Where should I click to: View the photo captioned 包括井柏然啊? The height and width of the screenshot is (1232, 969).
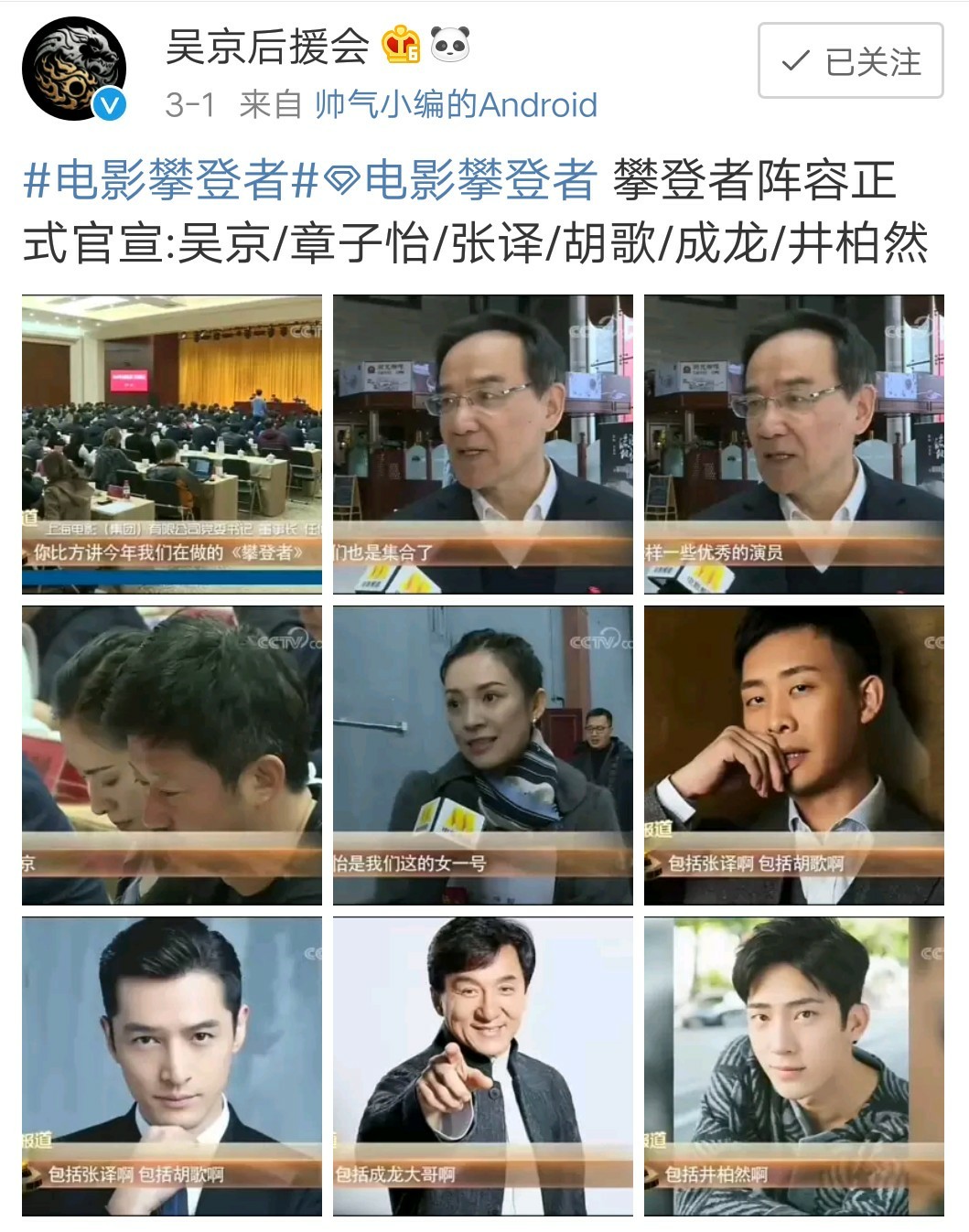click(793, 1066)
